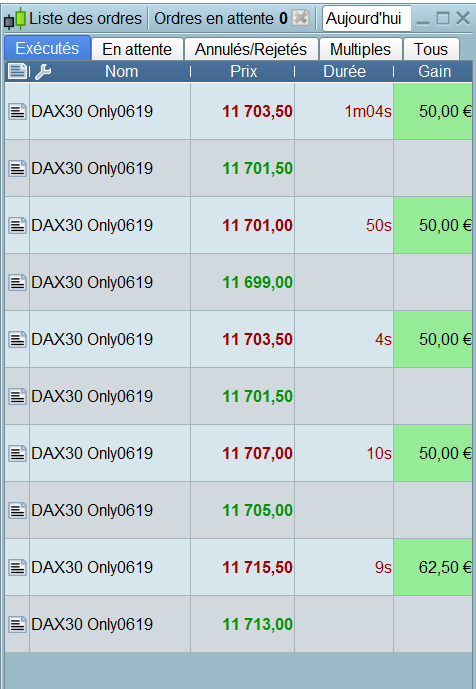Select the DAX30 order at 11 701,00
The image size is (476, 689).
(239, 225)
